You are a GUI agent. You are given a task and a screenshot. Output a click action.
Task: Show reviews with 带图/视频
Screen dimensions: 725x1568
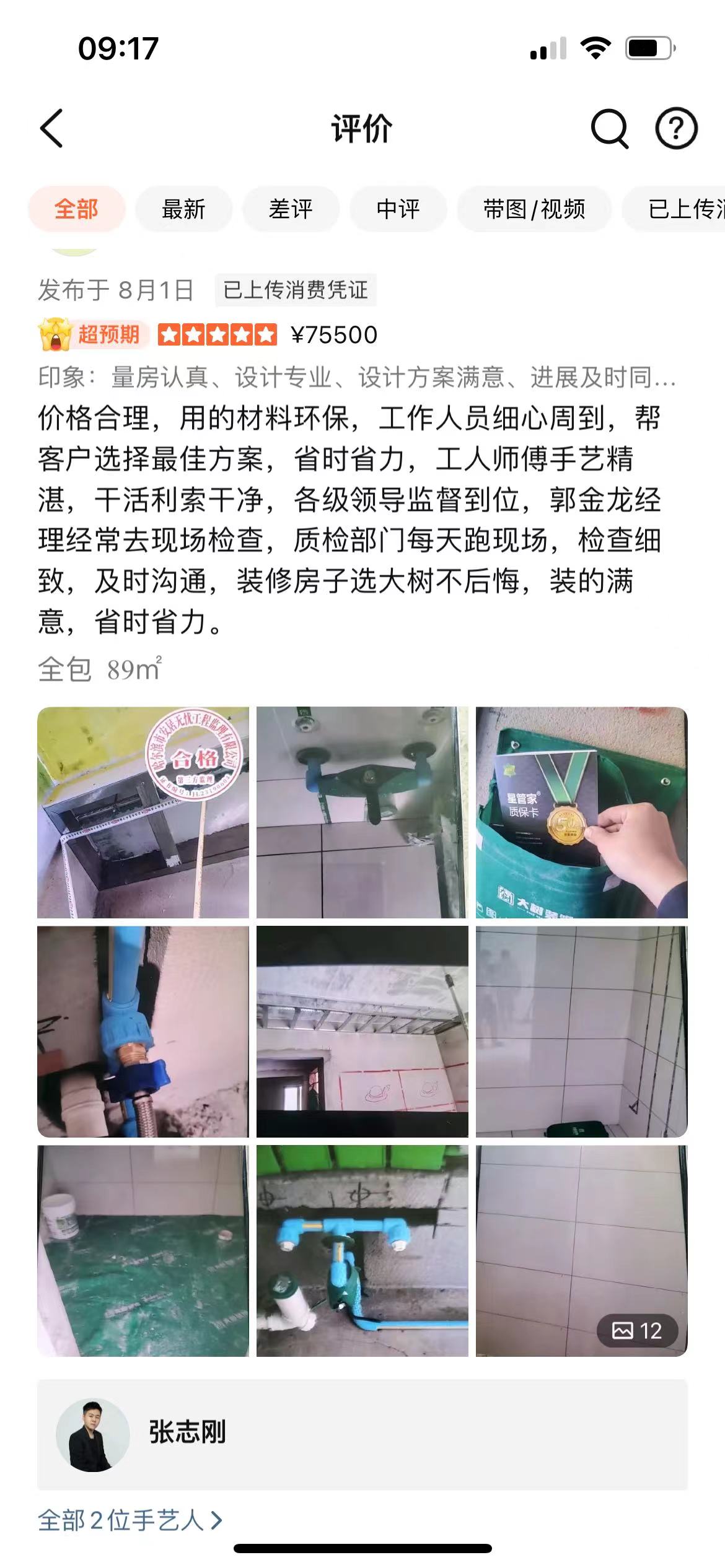(x=534, y=209)
